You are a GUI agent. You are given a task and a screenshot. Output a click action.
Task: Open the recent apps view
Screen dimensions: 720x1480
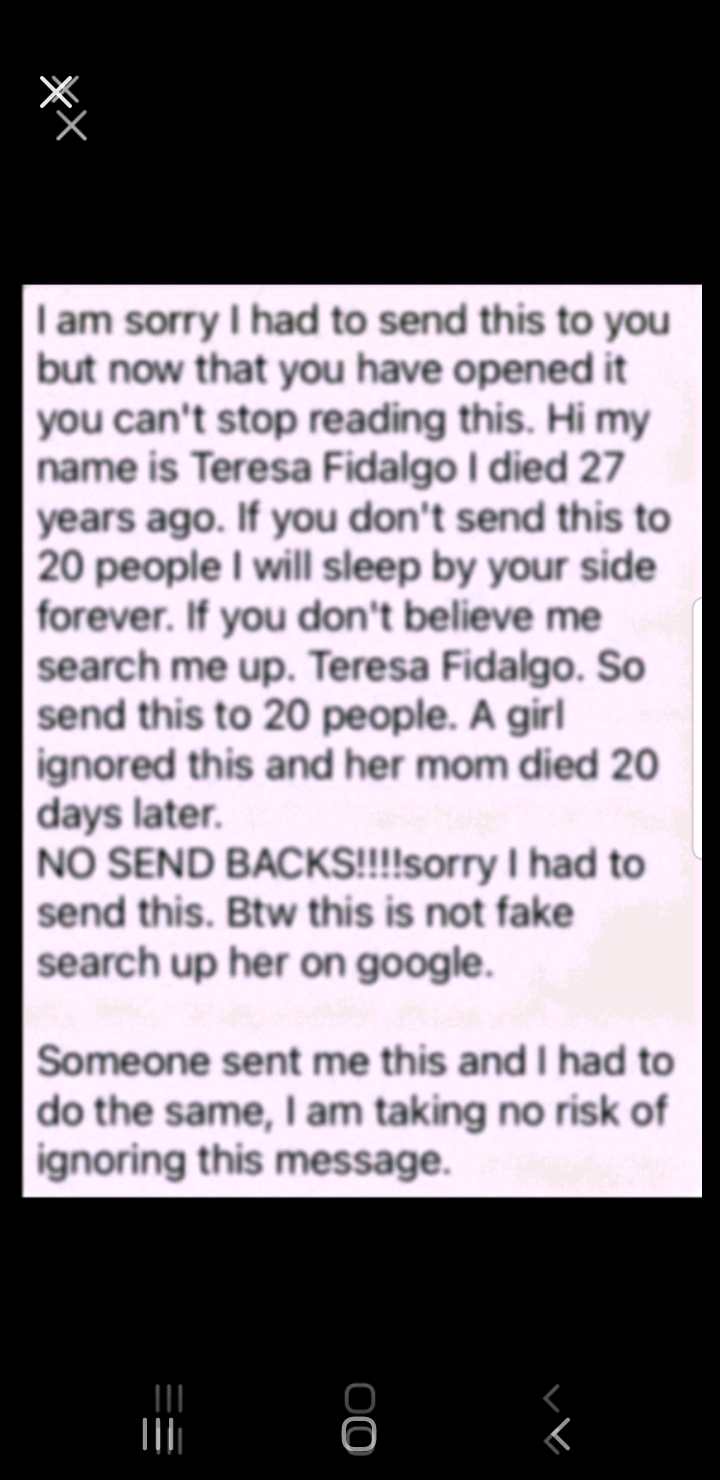click(162, 1434)
